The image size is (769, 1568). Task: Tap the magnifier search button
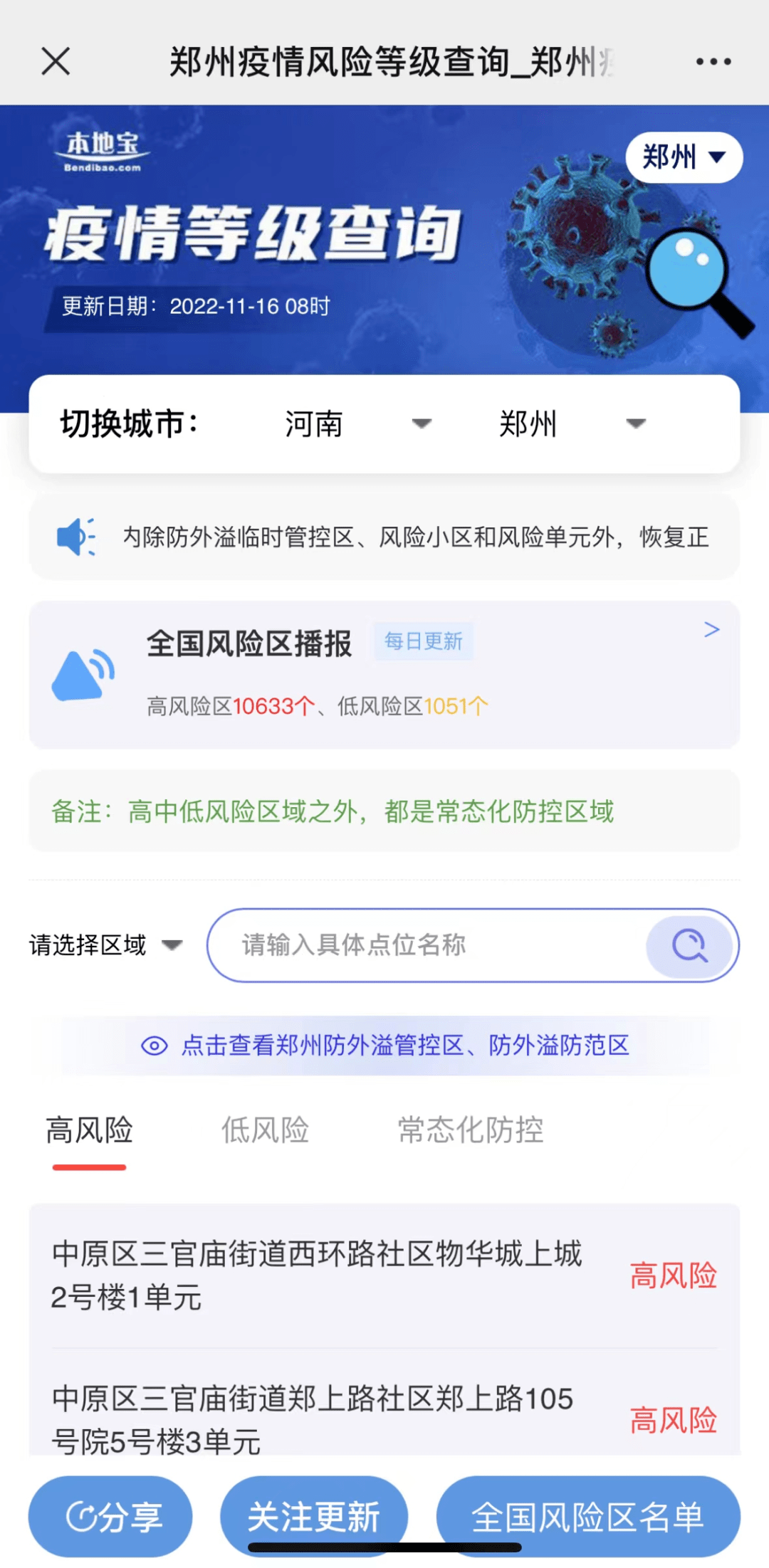click(689, 945)
